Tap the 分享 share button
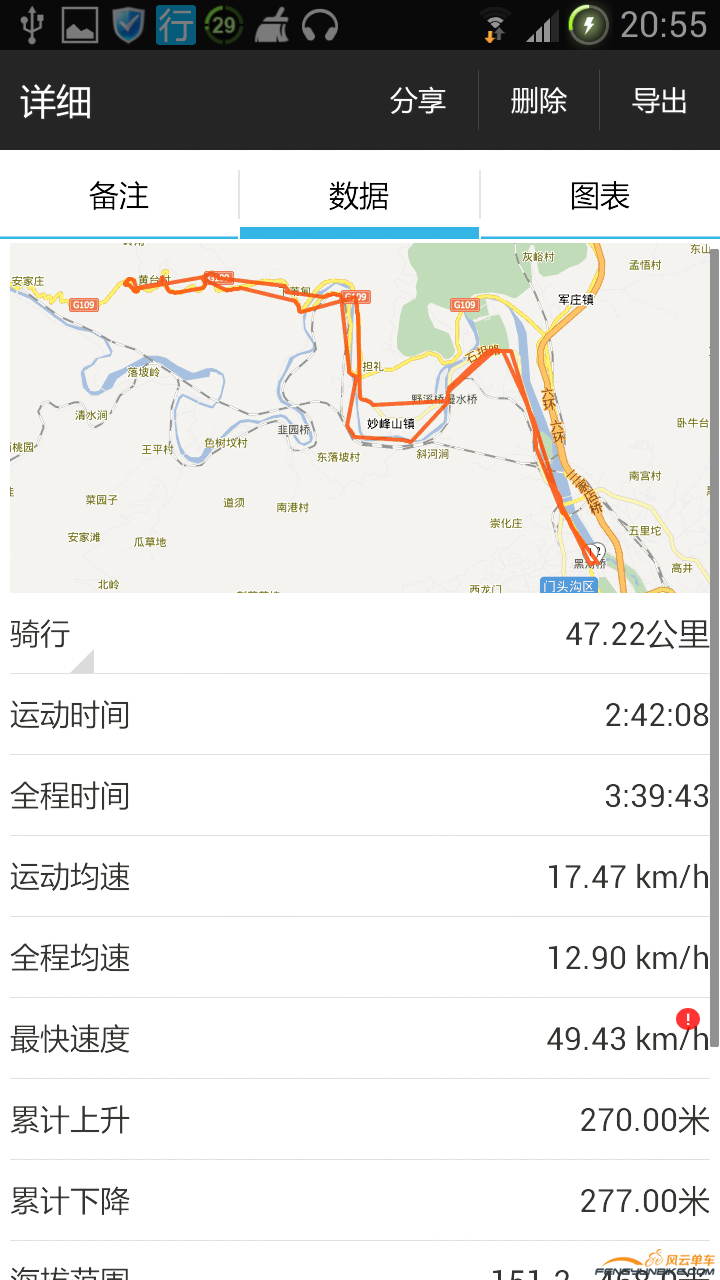This screenshot has height=1280, width=720. click(418, 101)
